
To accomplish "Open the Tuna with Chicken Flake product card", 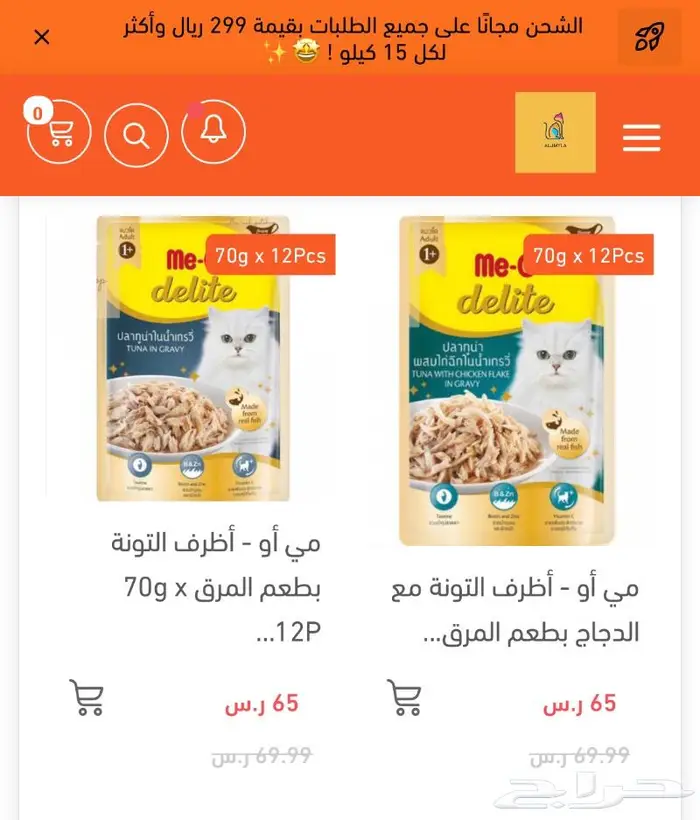I will point(507,380).
